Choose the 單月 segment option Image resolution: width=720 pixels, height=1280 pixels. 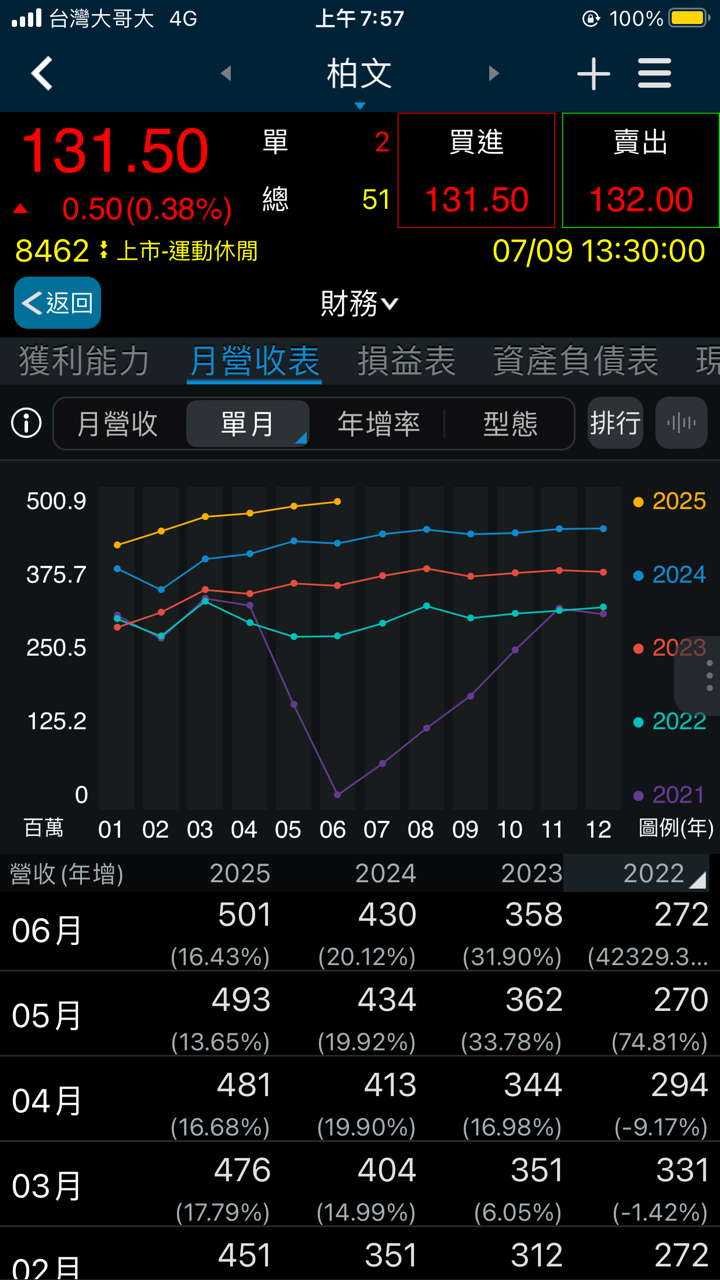(247, 424)
